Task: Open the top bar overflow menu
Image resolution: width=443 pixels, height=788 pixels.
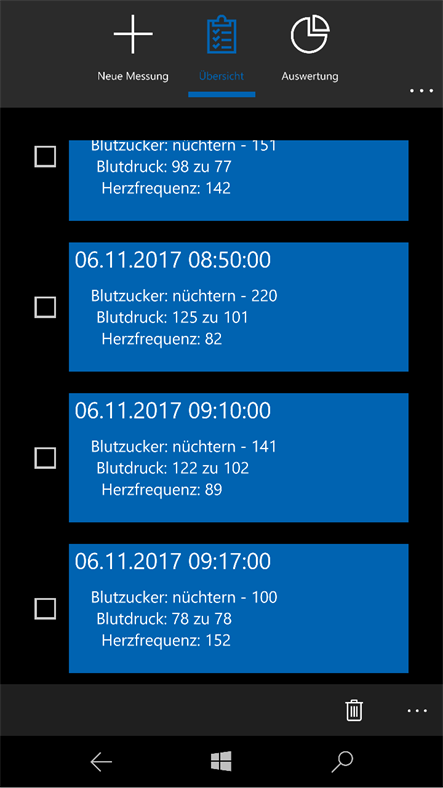Action: (421, 91)
